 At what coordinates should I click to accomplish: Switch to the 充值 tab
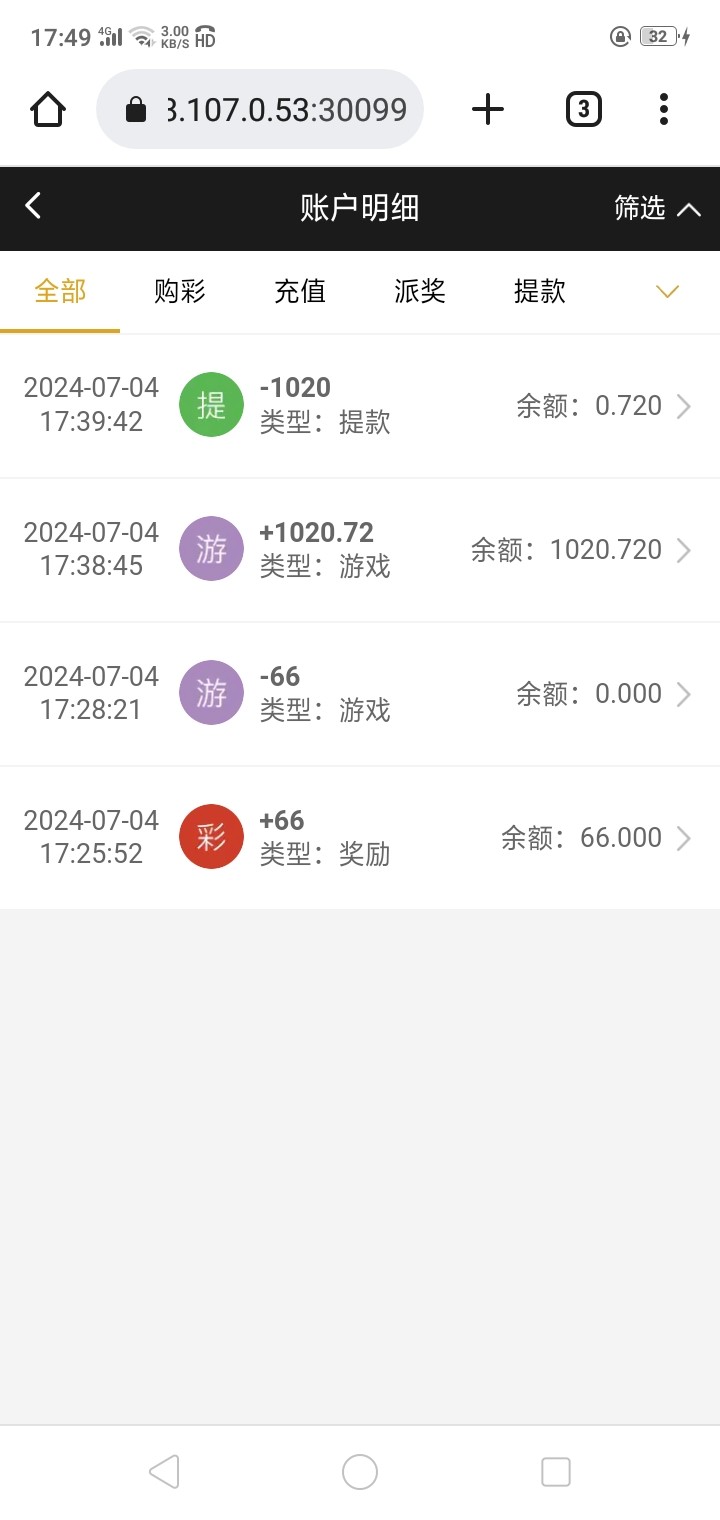(300, 291)
